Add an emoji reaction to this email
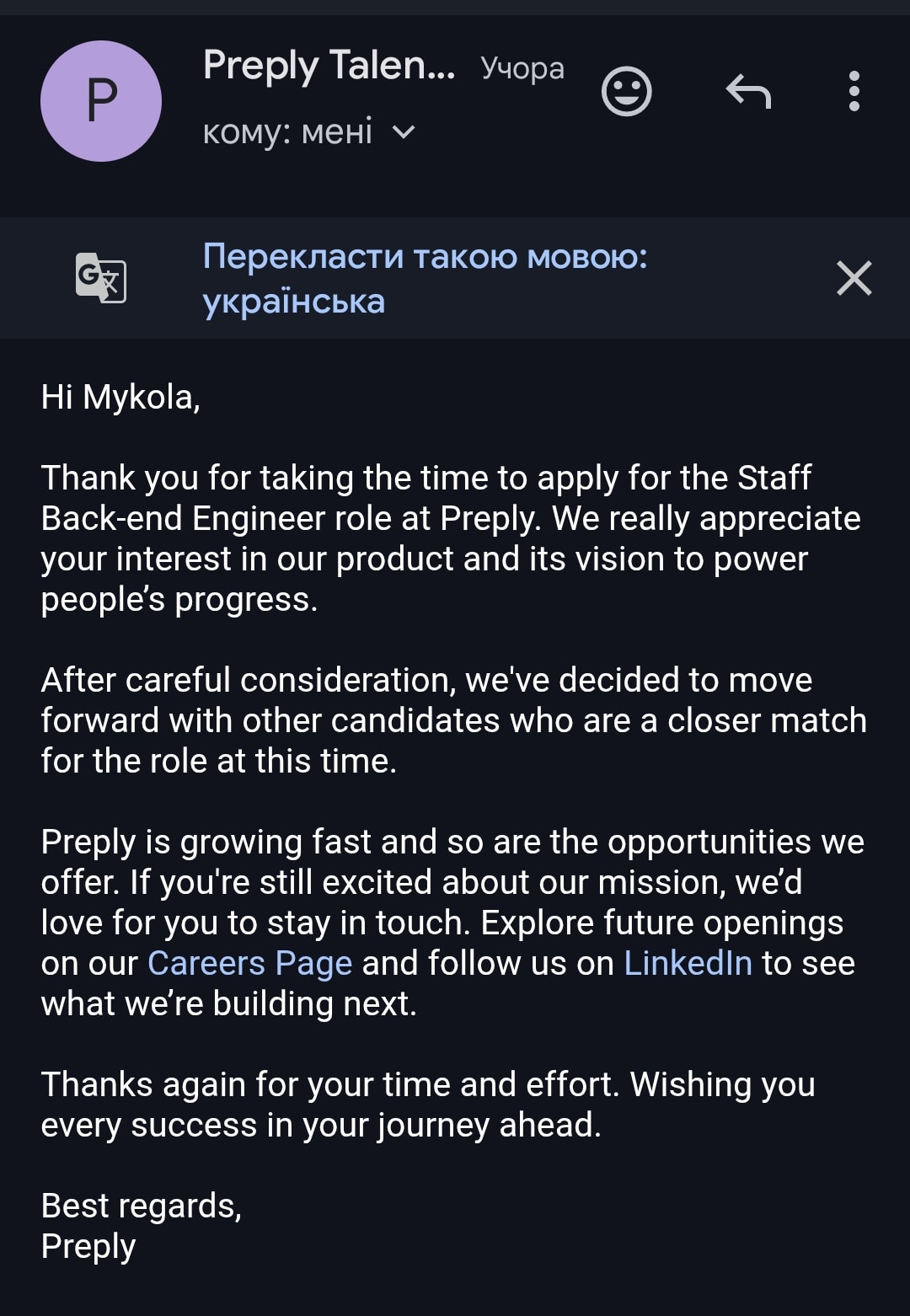This screenshot has height=1316, width=910. (626, 91)
